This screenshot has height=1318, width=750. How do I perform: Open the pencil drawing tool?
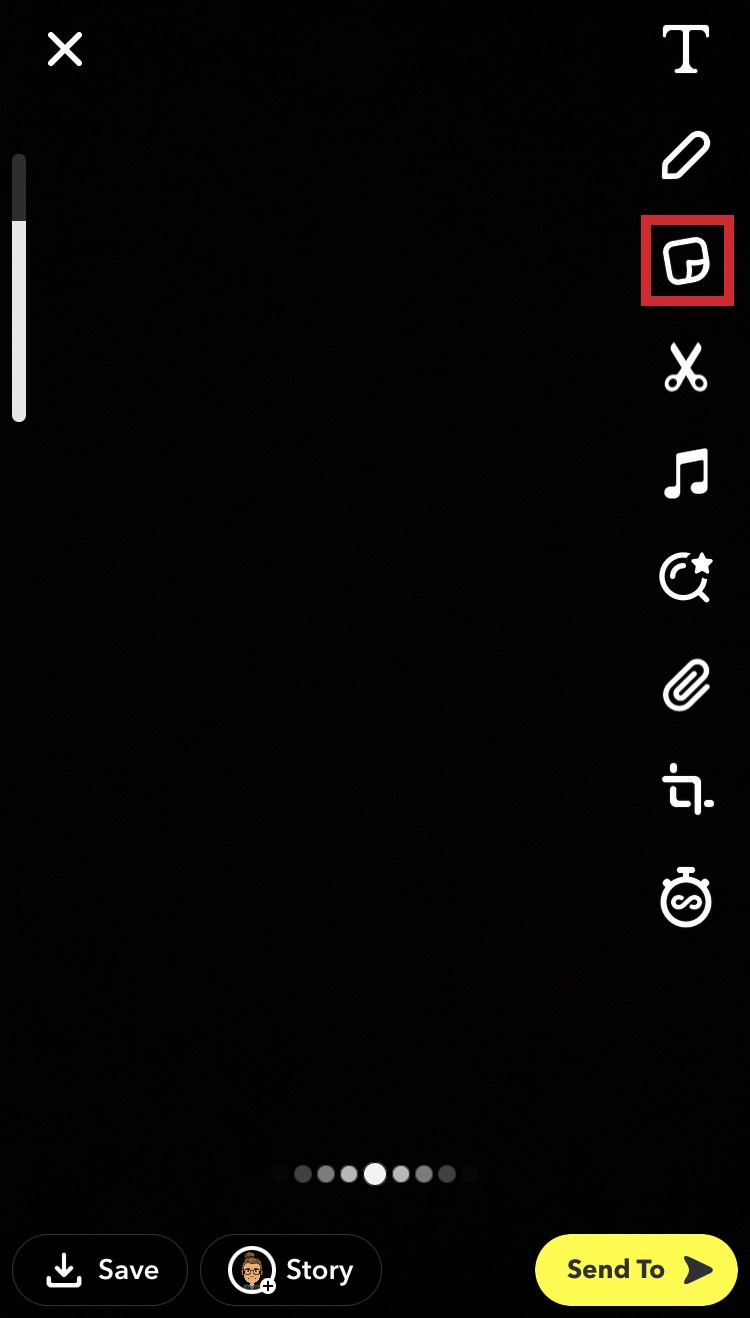tap(686, 157)
